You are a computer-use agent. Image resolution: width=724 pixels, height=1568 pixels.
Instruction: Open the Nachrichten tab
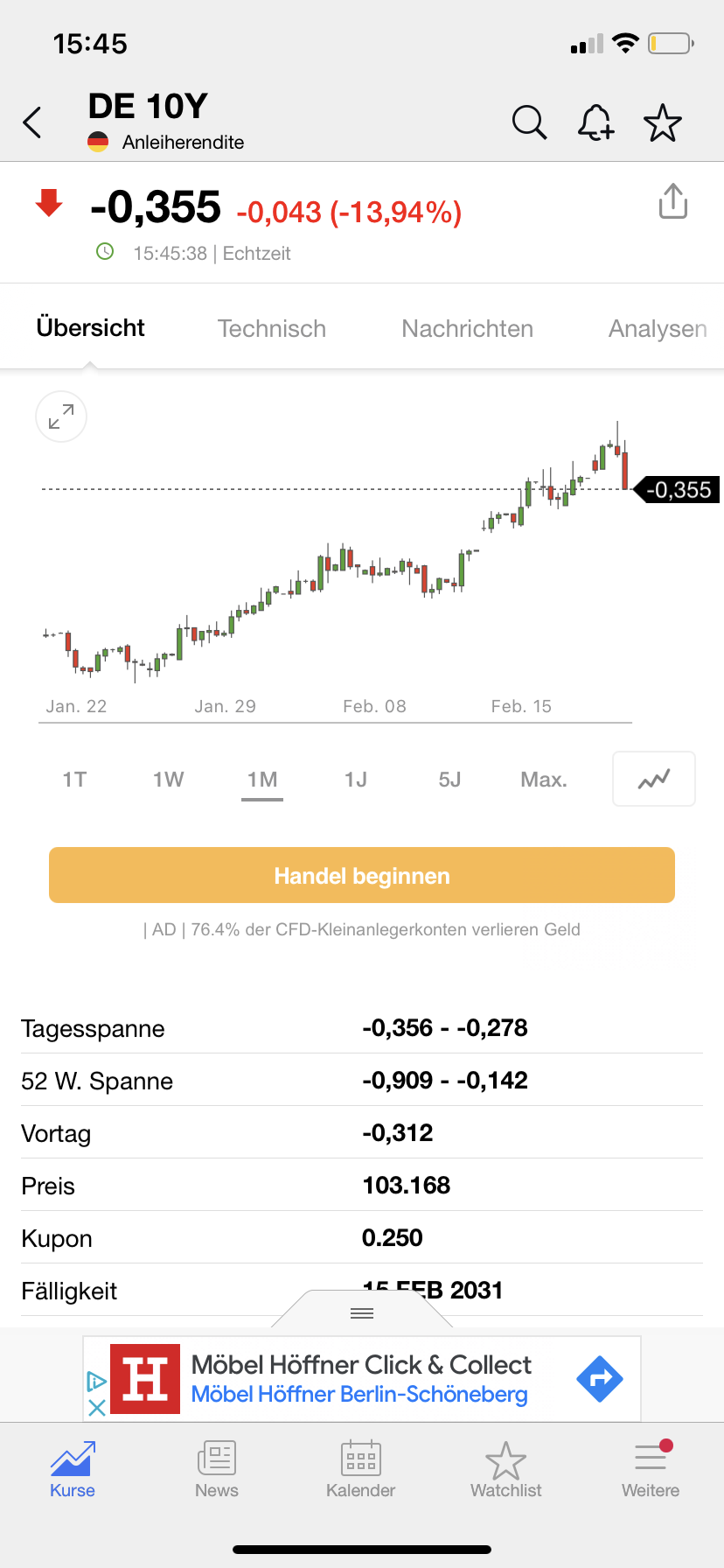pos(467,328)
